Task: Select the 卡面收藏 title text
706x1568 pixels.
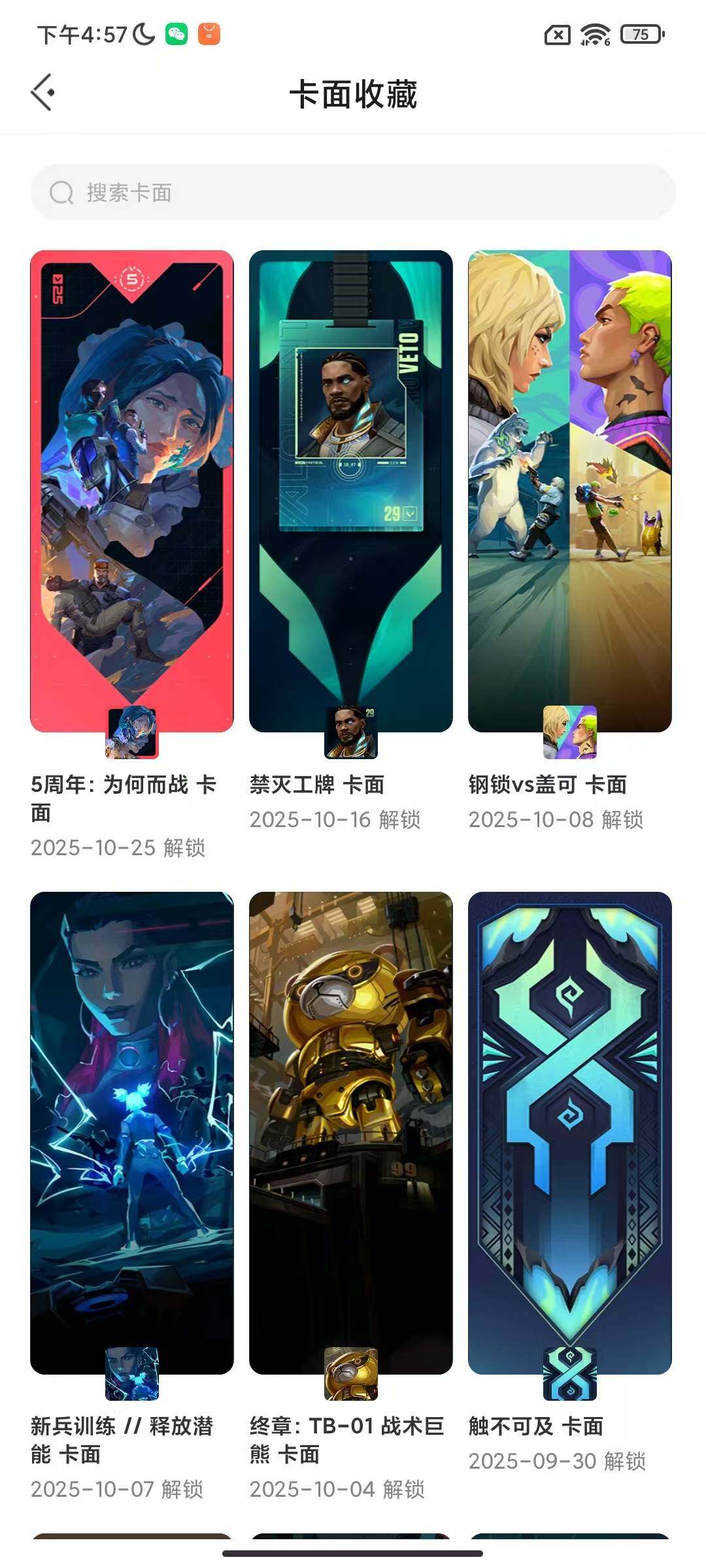Action: pos(353,93)
